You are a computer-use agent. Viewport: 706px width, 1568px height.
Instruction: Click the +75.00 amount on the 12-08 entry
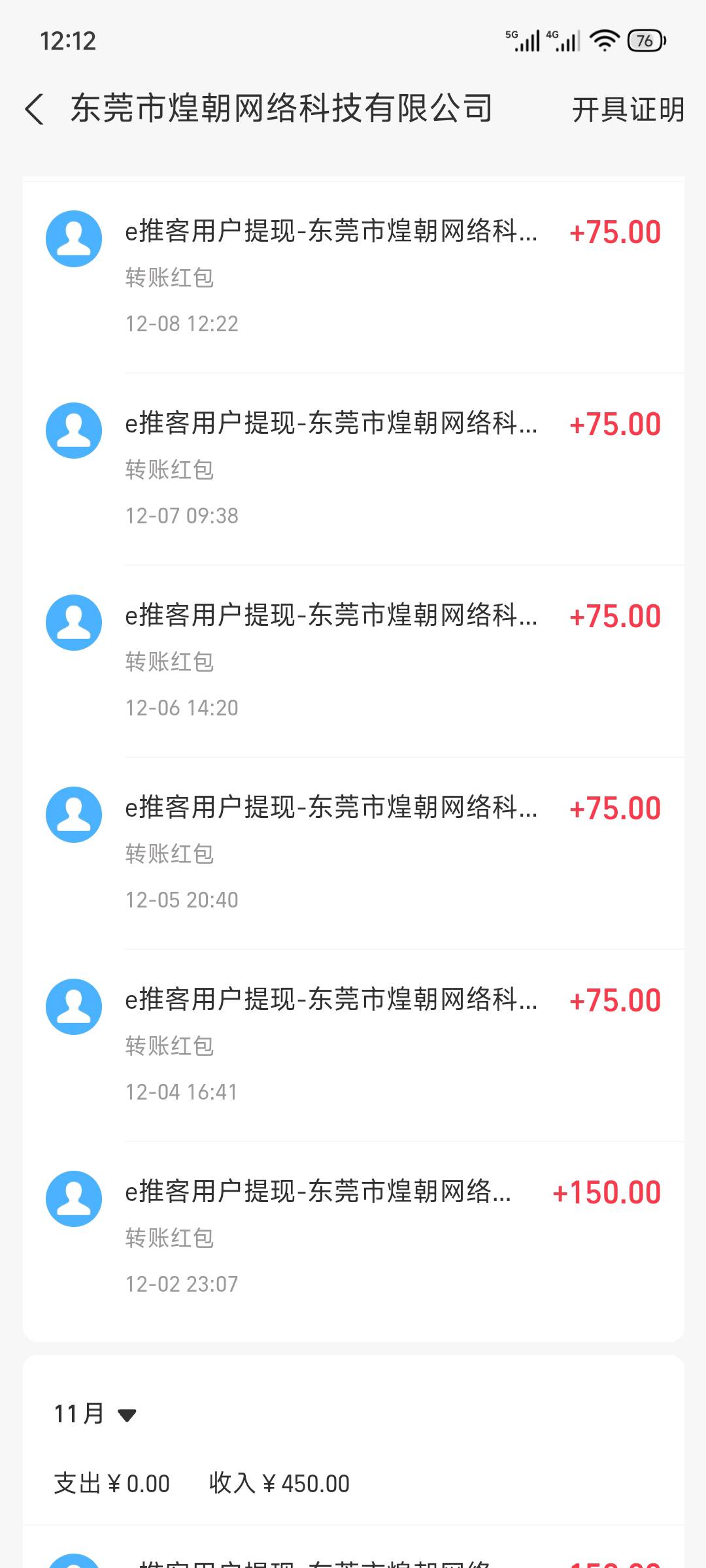coord(615,232)
